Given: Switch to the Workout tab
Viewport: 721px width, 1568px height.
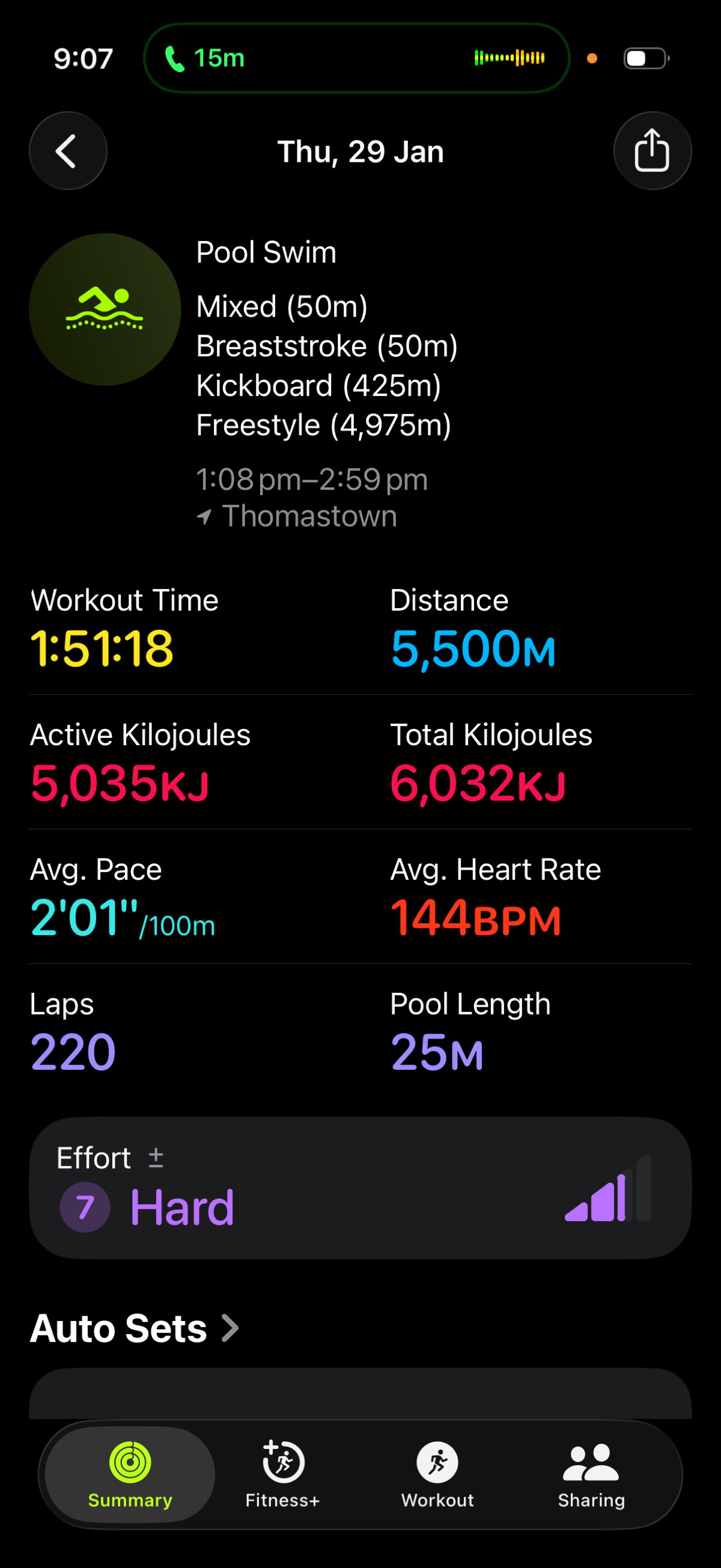Looking at the screenshot, I should [437, 1474].
